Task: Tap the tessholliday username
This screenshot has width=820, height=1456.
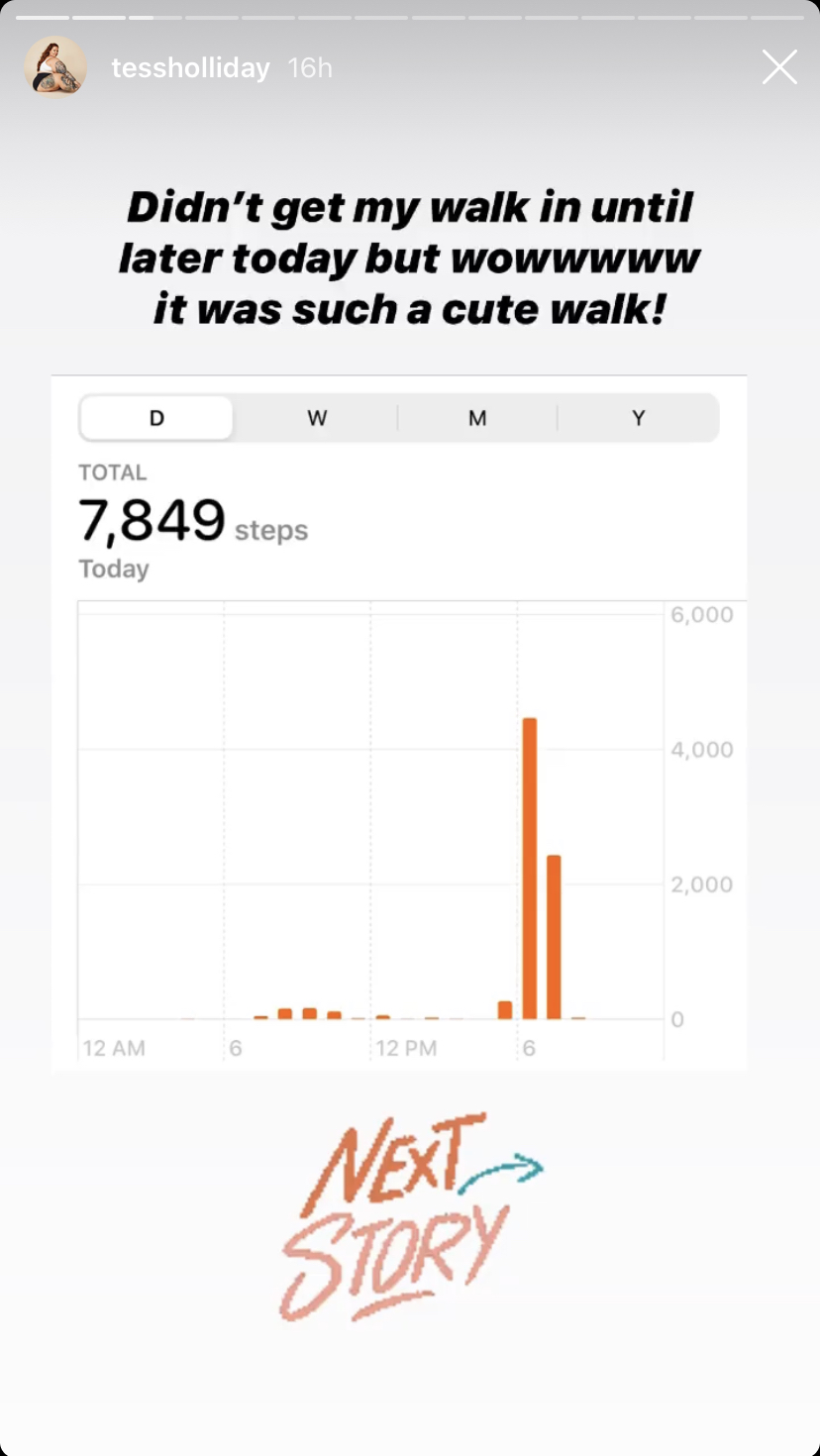Action: 190,68
